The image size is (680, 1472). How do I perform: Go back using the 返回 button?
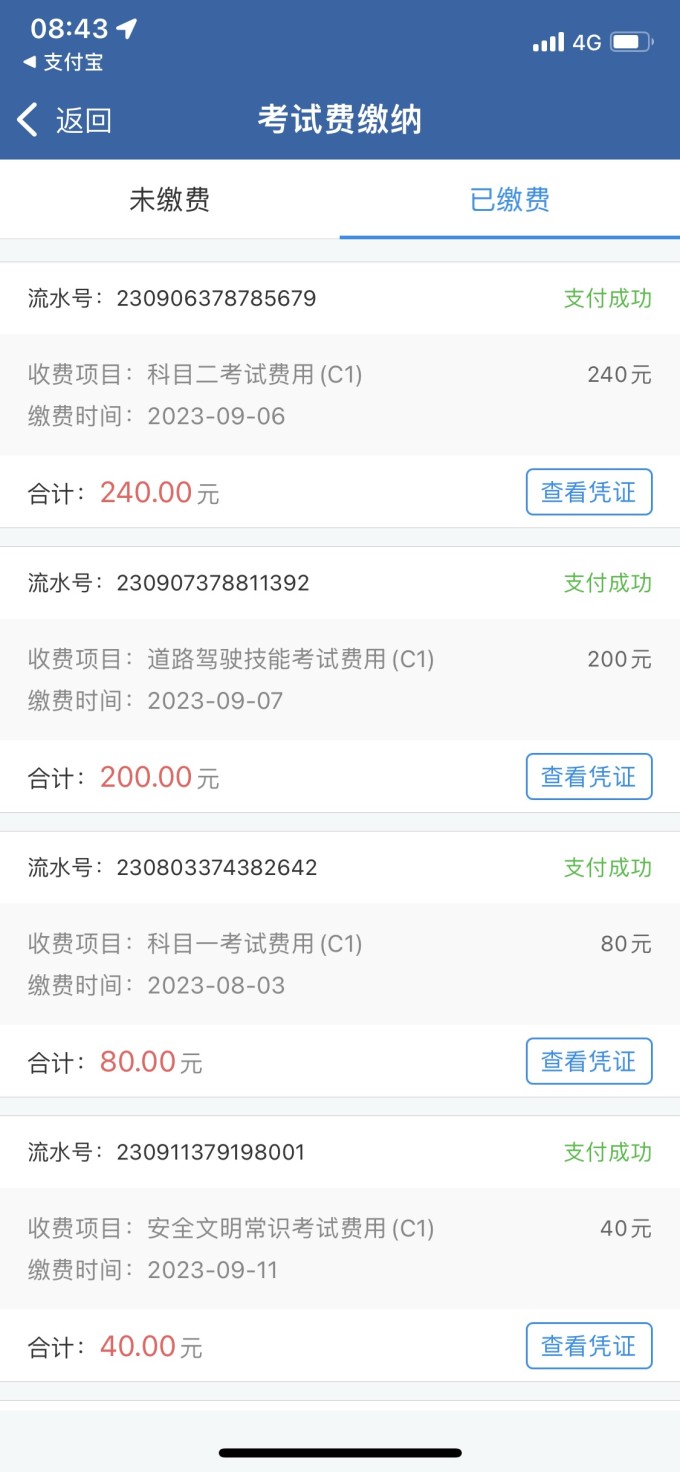tap(64, 121)
